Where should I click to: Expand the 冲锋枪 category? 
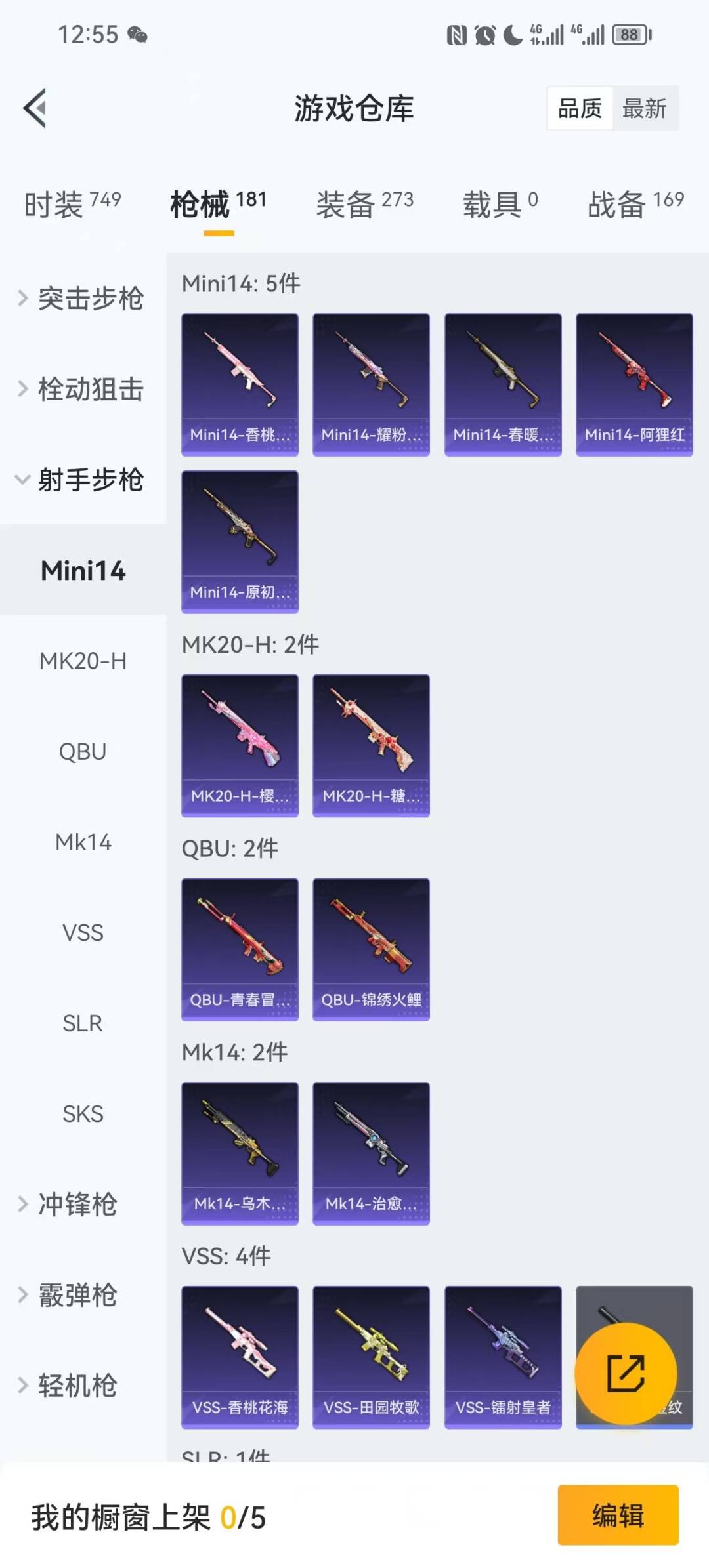pyautogui.click(x=79, y=1205)
